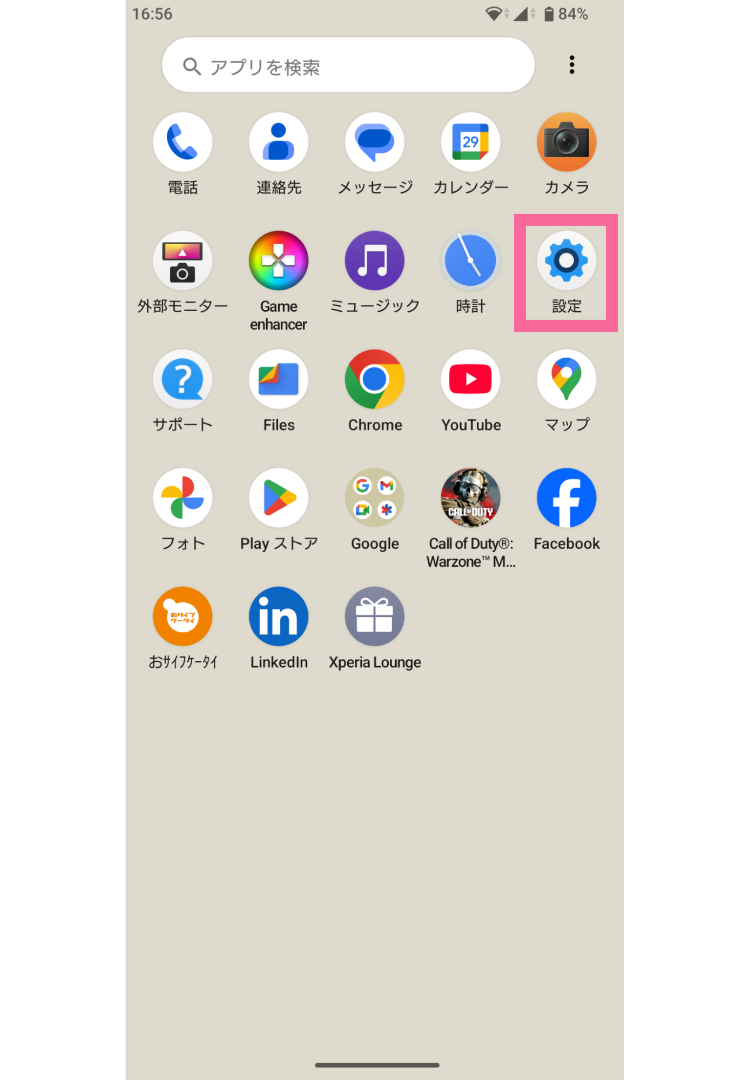This screenshot has height=1080, width=750.
Task: Open the メッセージ messages app
Action: point(375,143)
